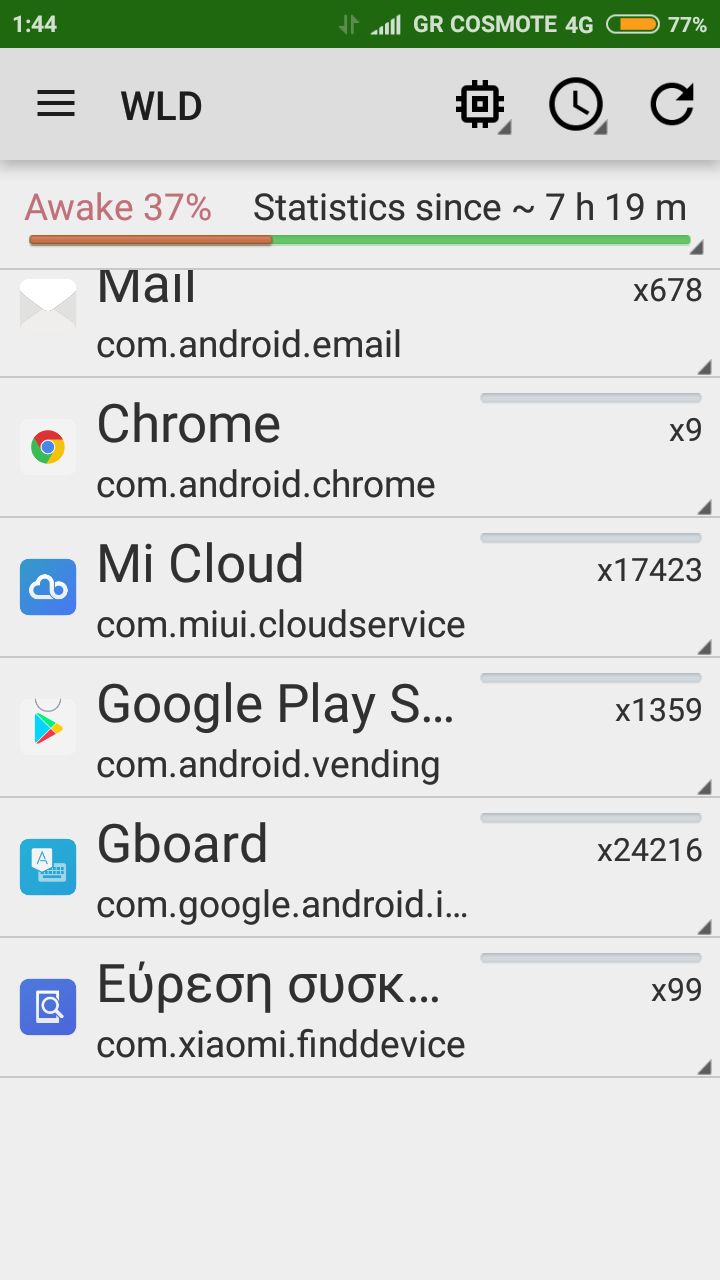The image size is (720, 1280).
Task: Open the clock time-range dropdown
Action: [576, 104]
